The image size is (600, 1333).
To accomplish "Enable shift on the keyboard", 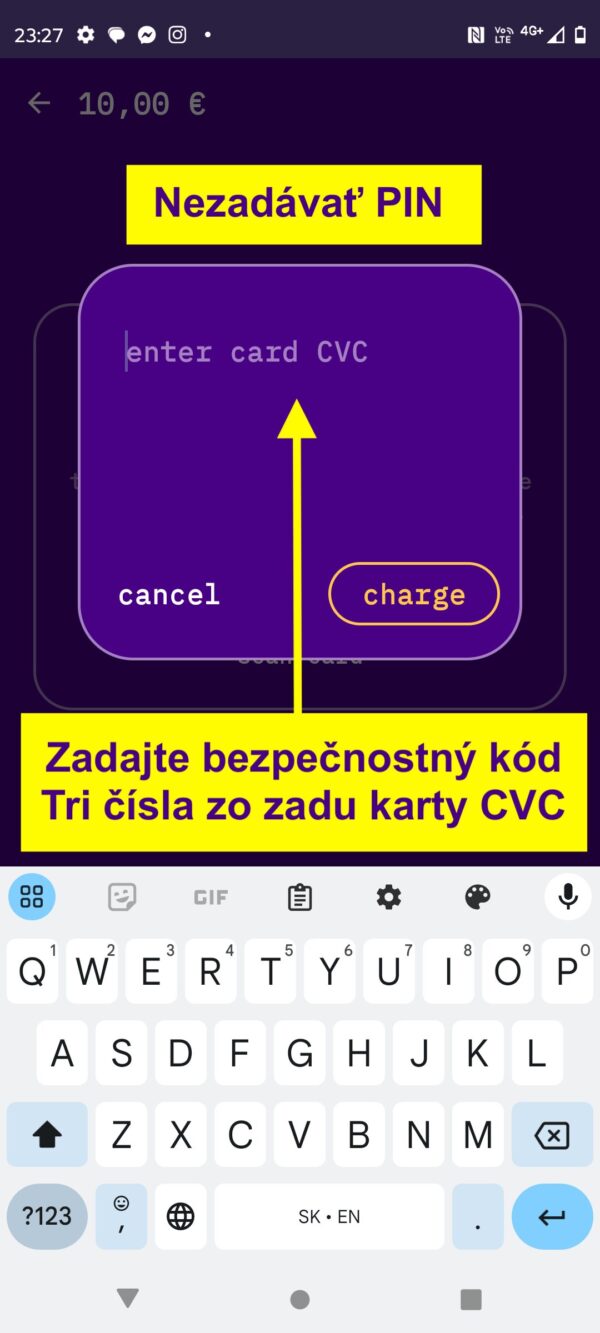I will (x=47, y=1135).
